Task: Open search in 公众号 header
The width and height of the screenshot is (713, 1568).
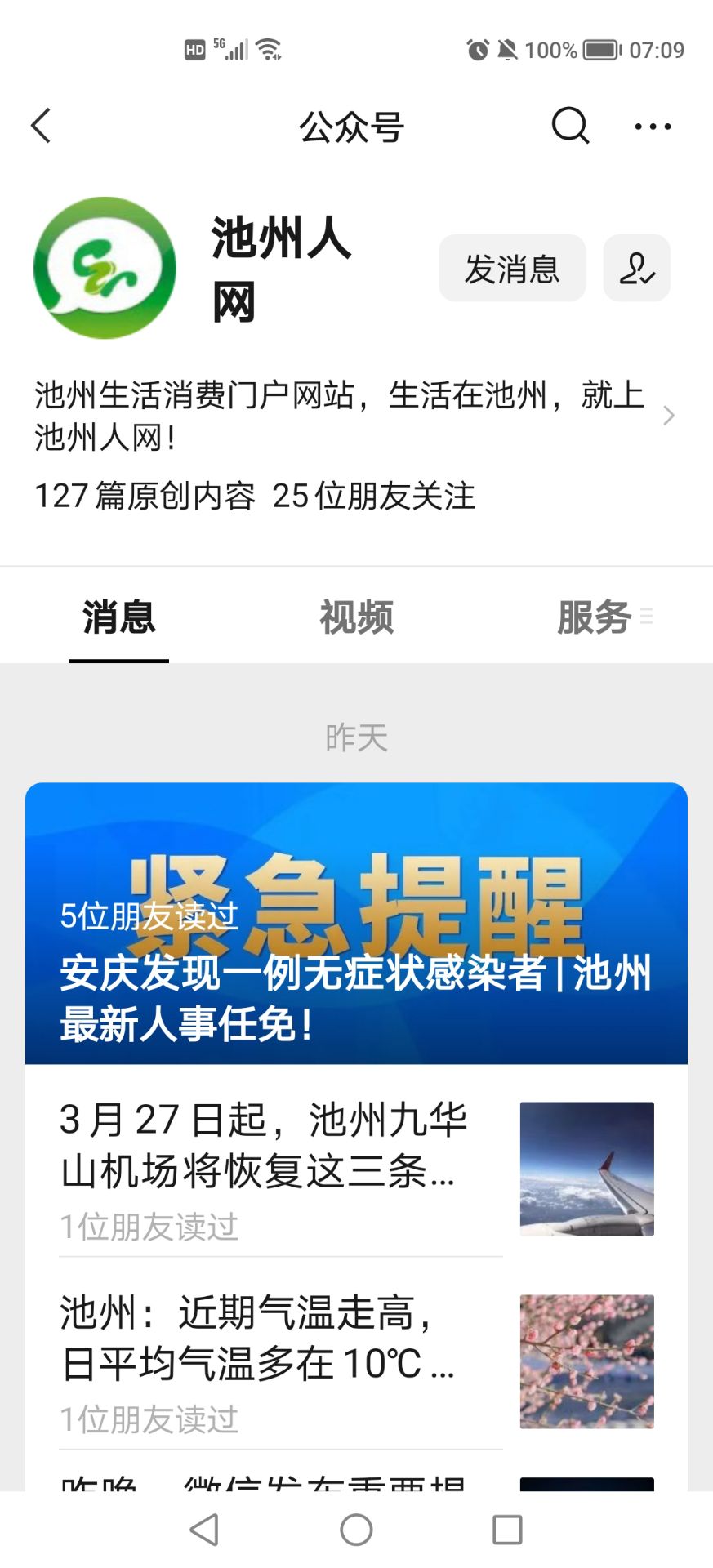Action: (x=570, y=126)
